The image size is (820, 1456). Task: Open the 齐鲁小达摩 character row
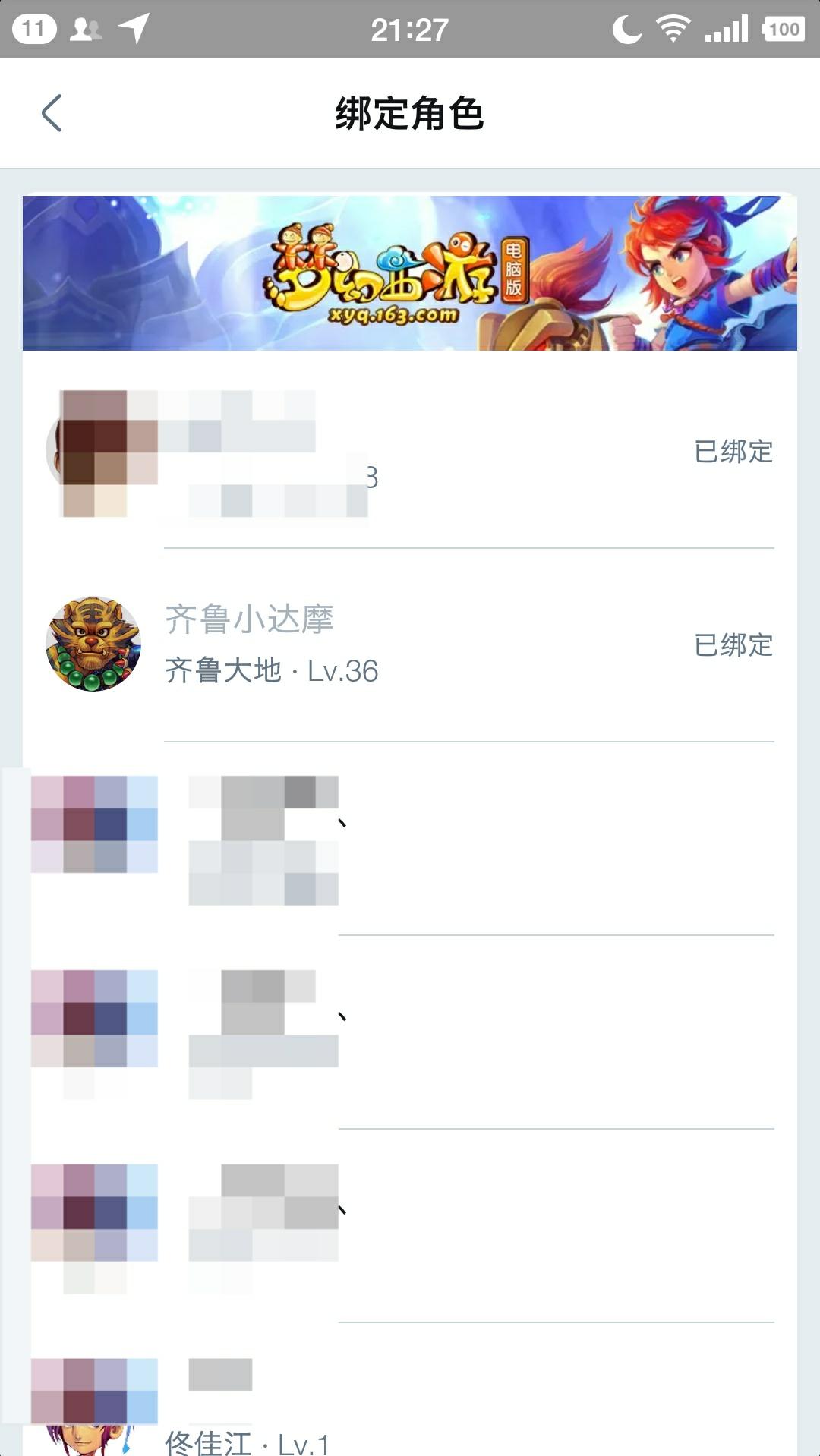pos(410,645)
